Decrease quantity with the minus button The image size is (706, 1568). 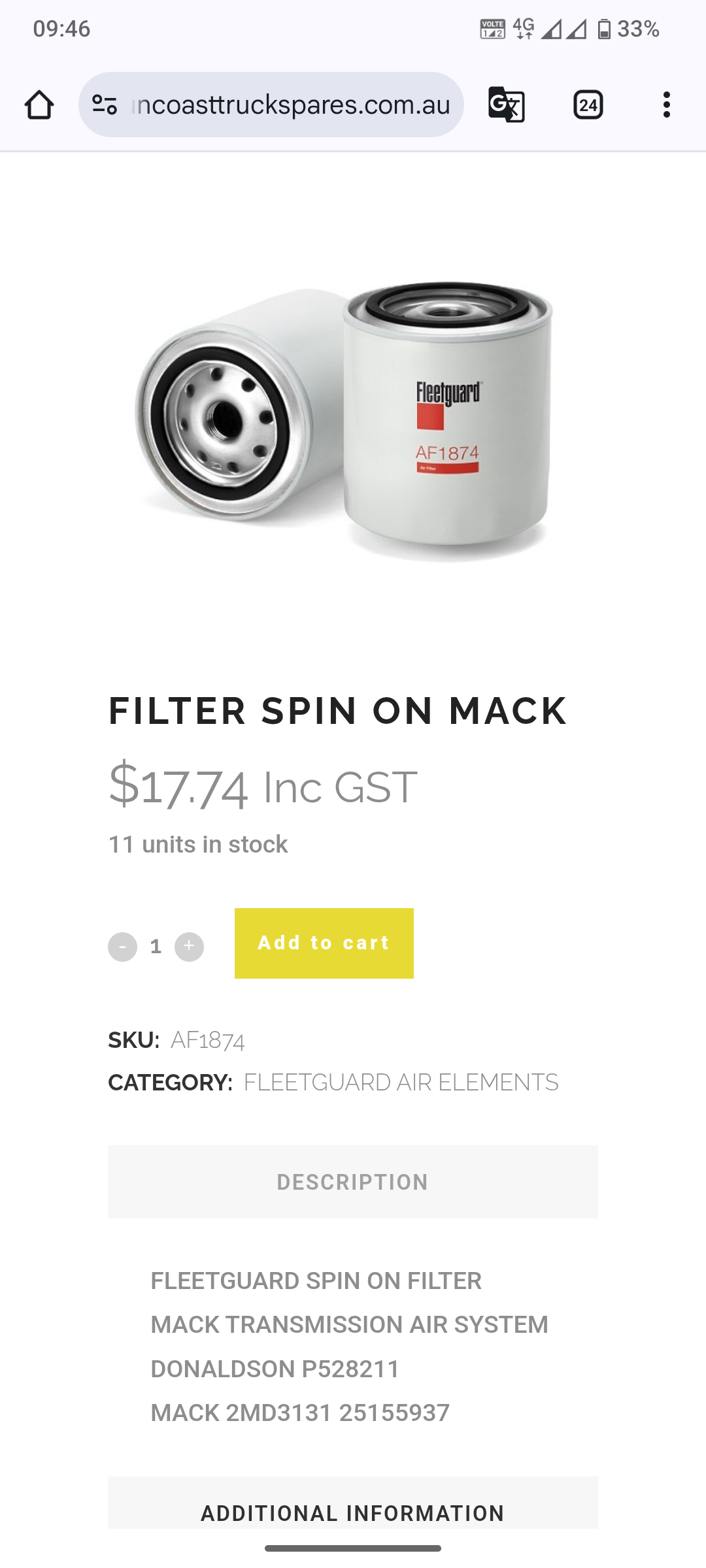click(x=122, y=947)
